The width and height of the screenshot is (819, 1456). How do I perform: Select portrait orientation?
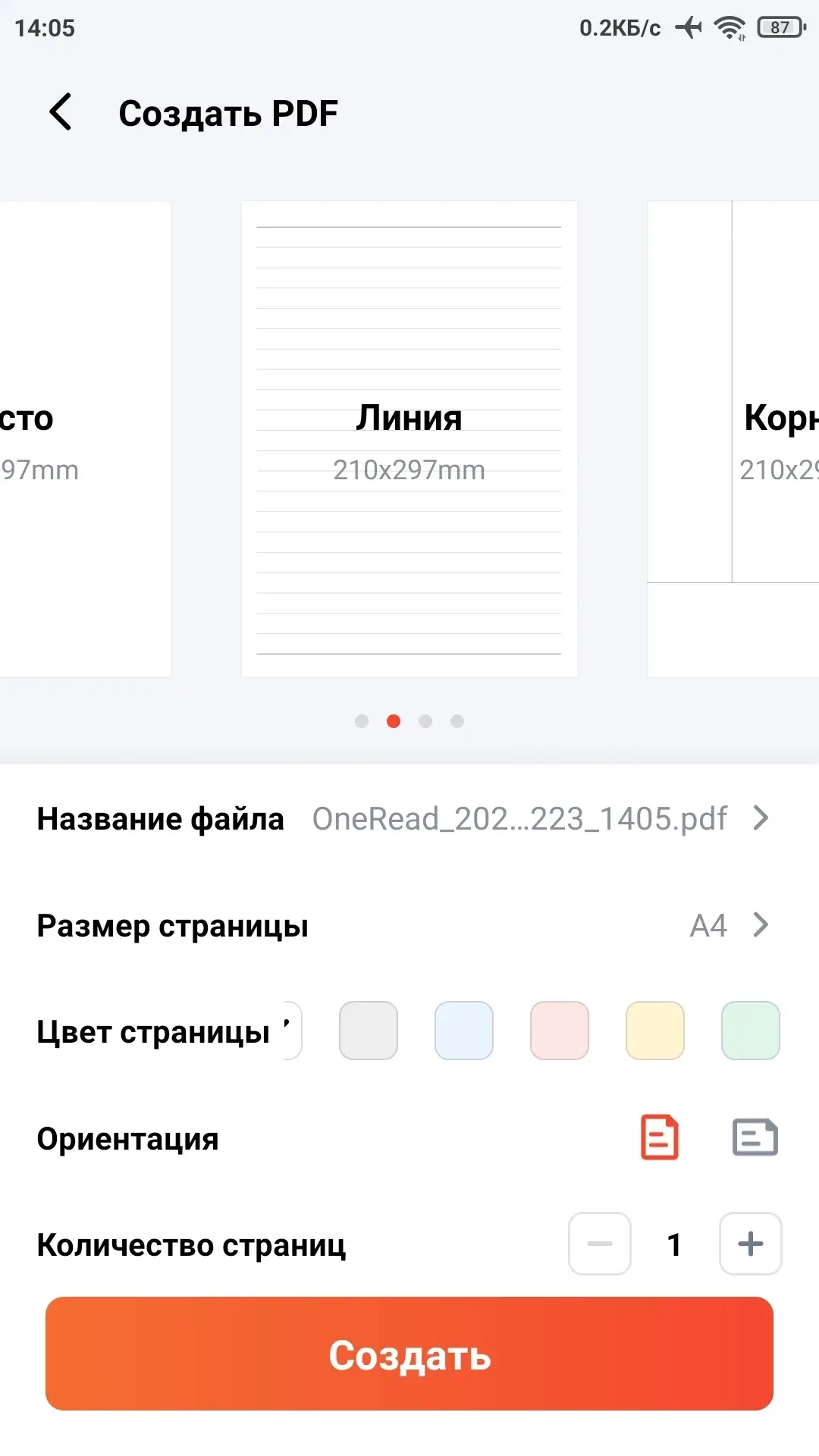660,1137
